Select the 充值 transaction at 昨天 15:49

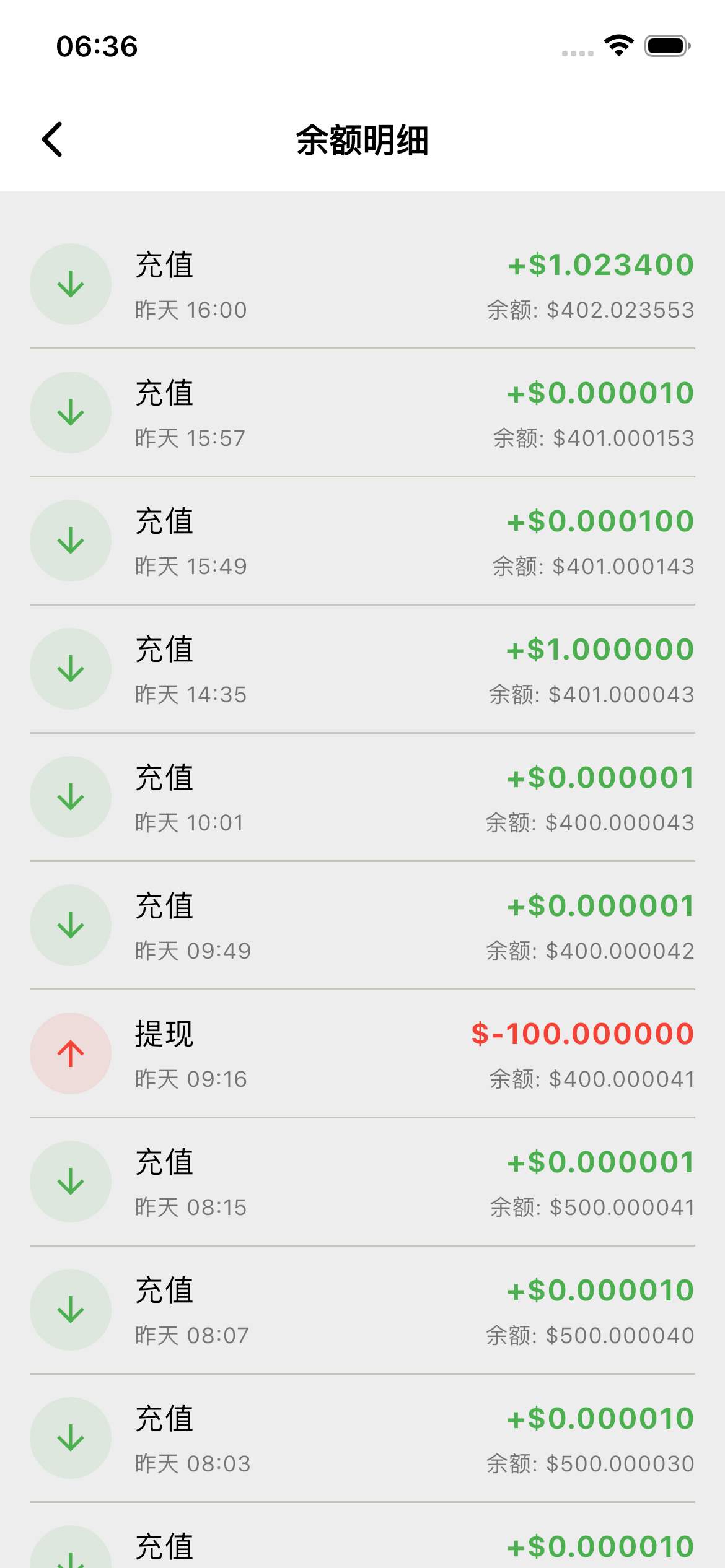coord(362,541)
